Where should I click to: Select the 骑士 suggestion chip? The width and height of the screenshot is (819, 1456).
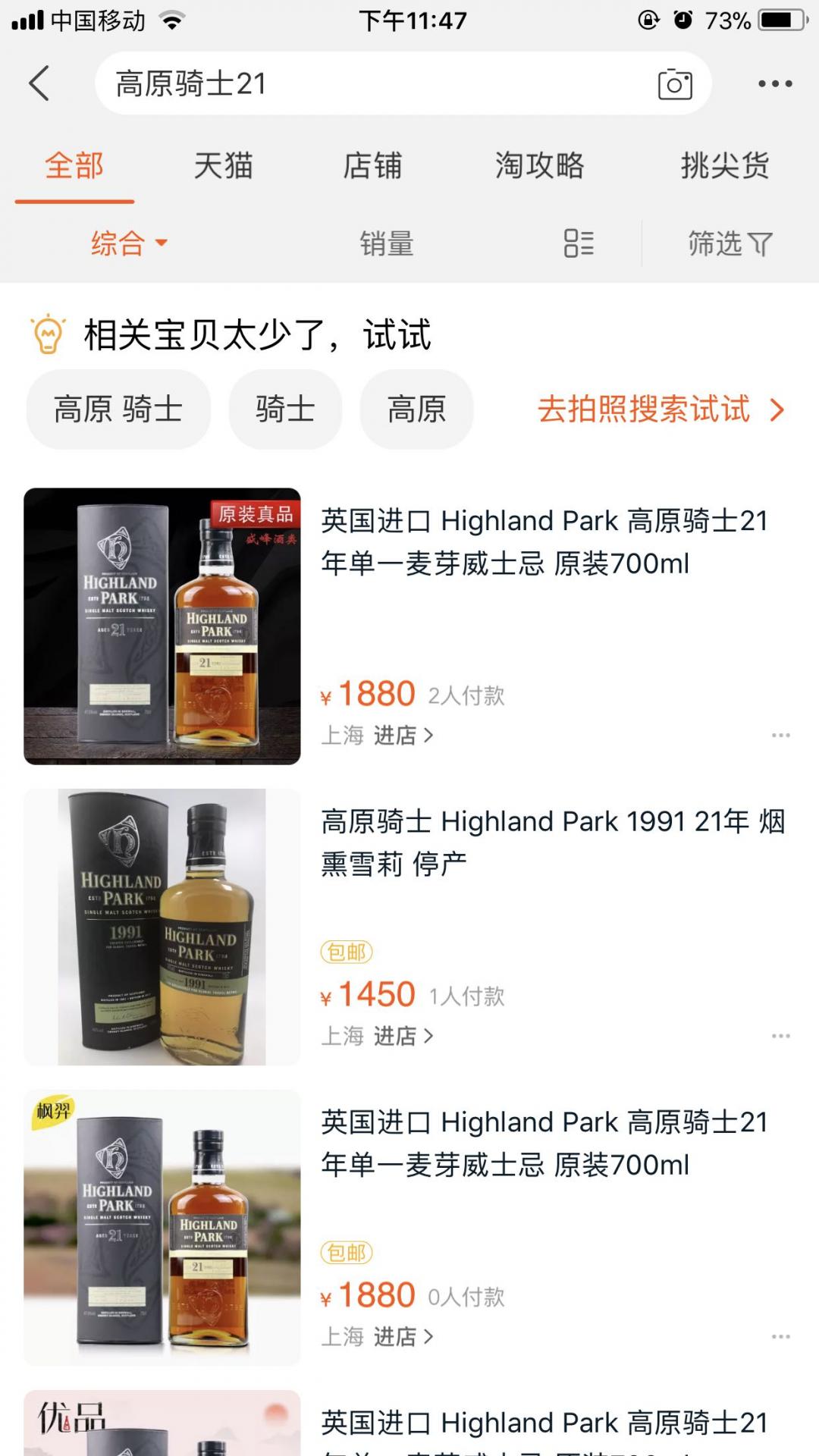click(x=286, y=409)
